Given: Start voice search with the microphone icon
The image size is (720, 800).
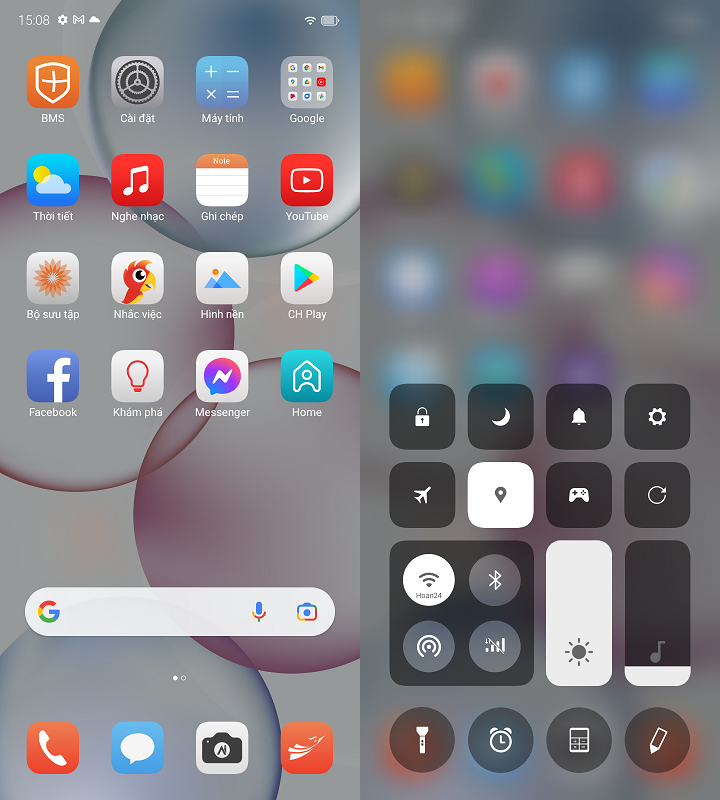Looking at the screenshot, I should 259,612.
